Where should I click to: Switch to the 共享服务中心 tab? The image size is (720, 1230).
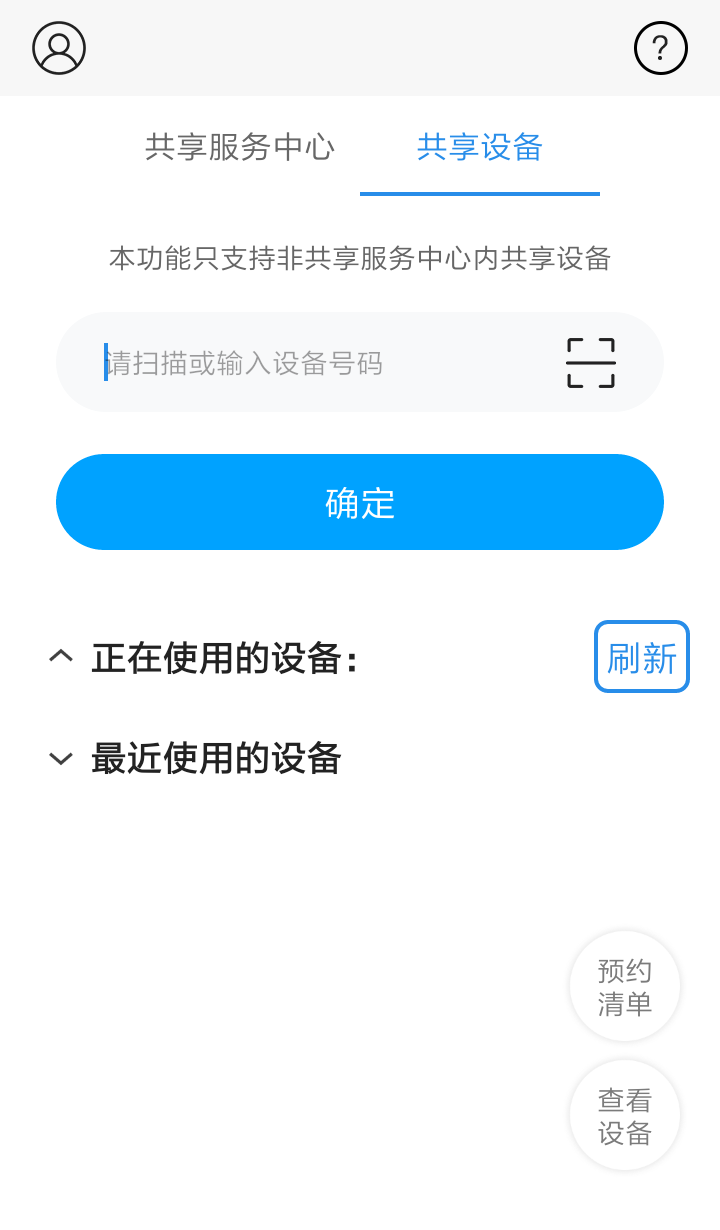pos(240,148)
